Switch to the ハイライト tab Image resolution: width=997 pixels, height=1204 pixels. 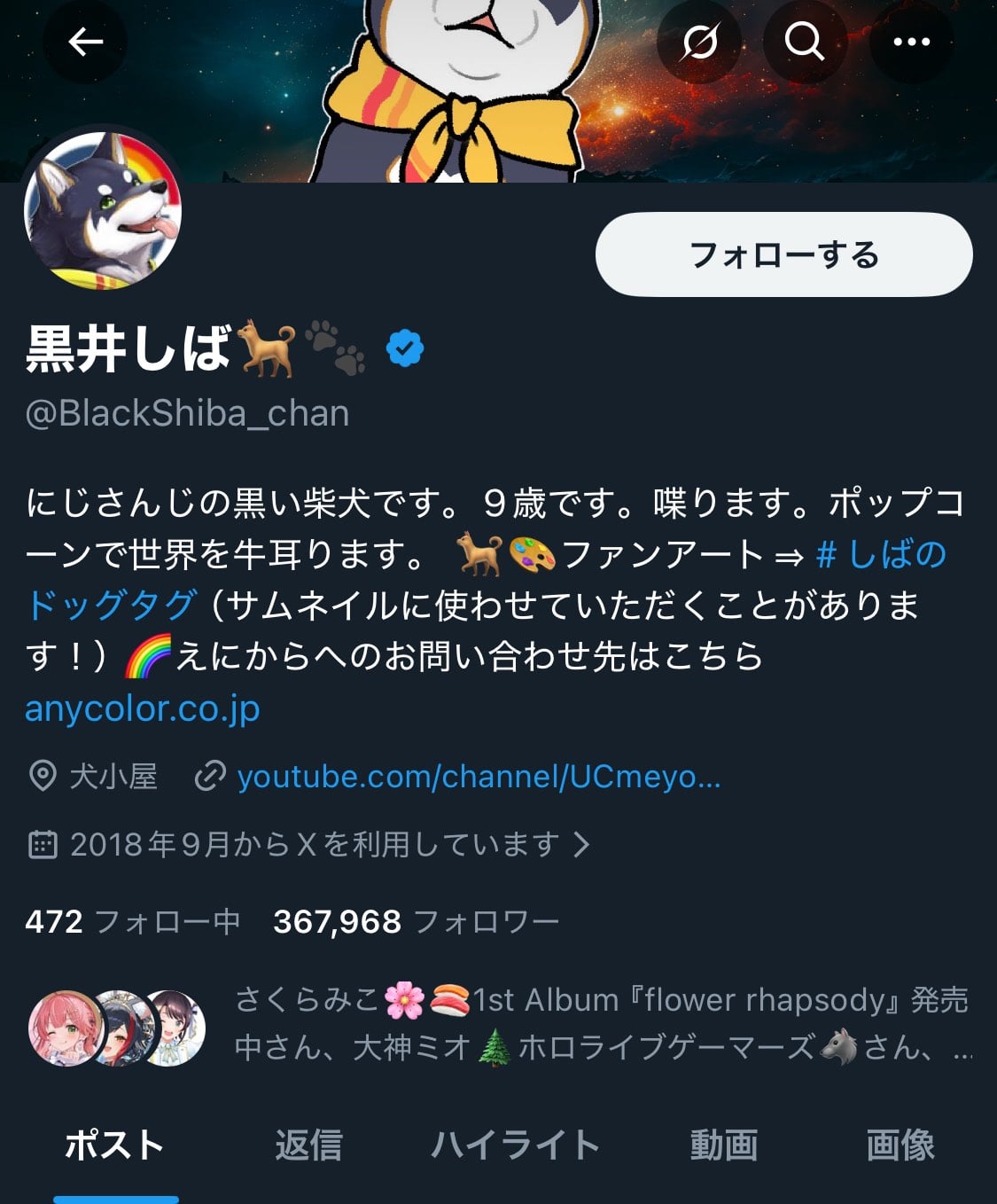click(516, 1145)
